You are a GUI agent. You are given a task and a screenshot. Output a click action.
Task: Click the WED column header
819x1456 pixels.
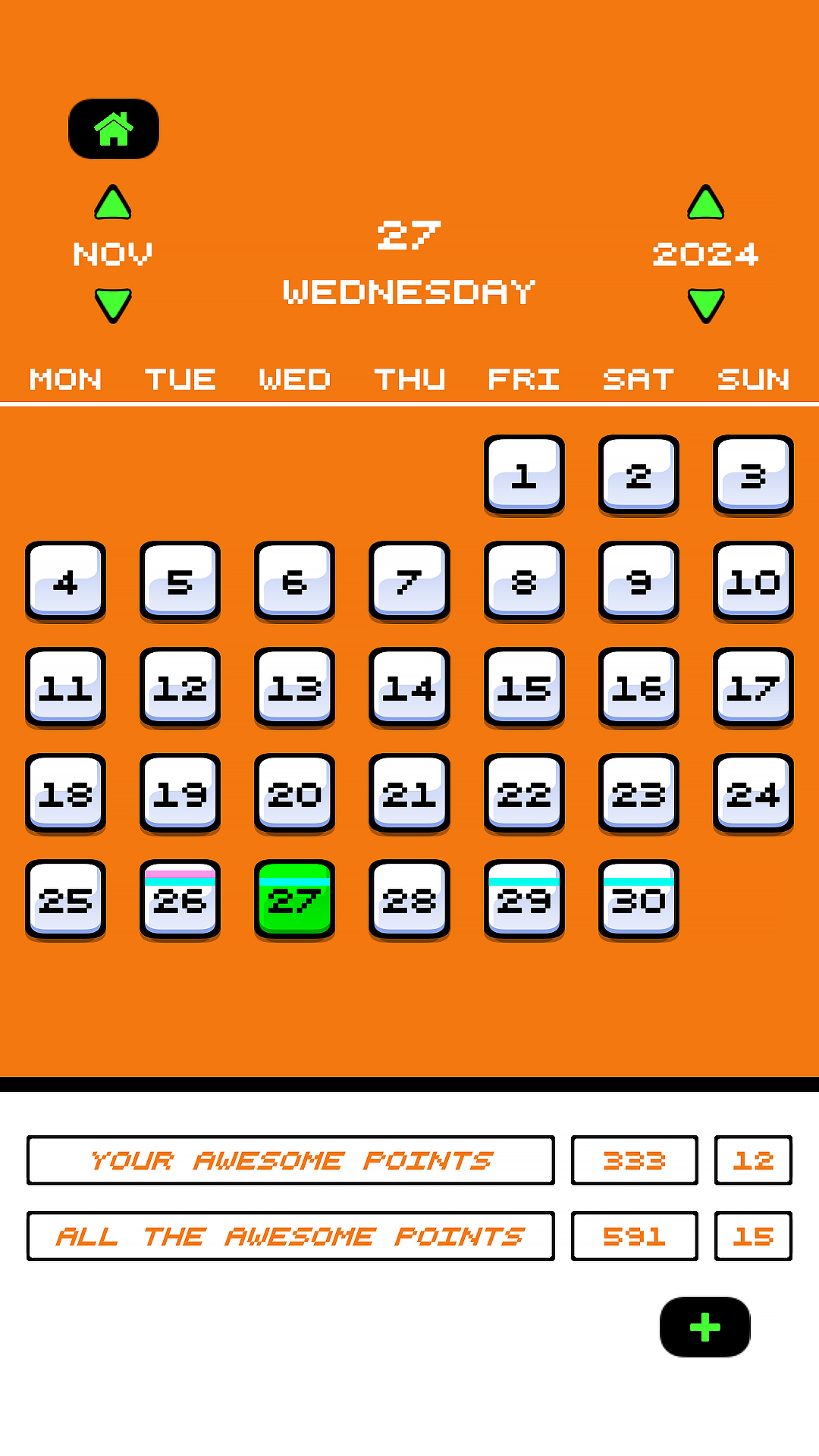293,379
